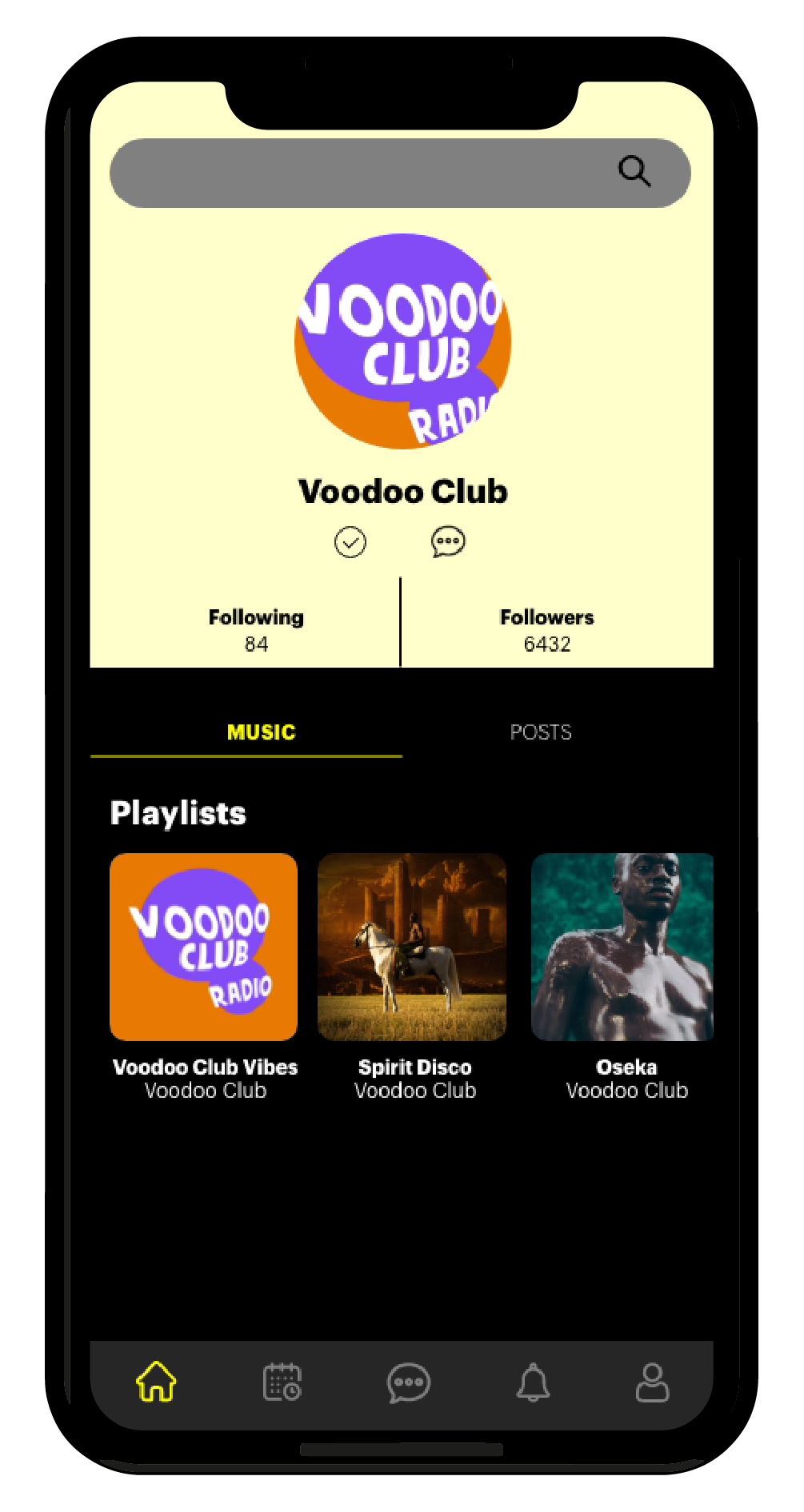804x1512 pixels.
Task: Go to Home in the bottom bar
Action: 156,1382
